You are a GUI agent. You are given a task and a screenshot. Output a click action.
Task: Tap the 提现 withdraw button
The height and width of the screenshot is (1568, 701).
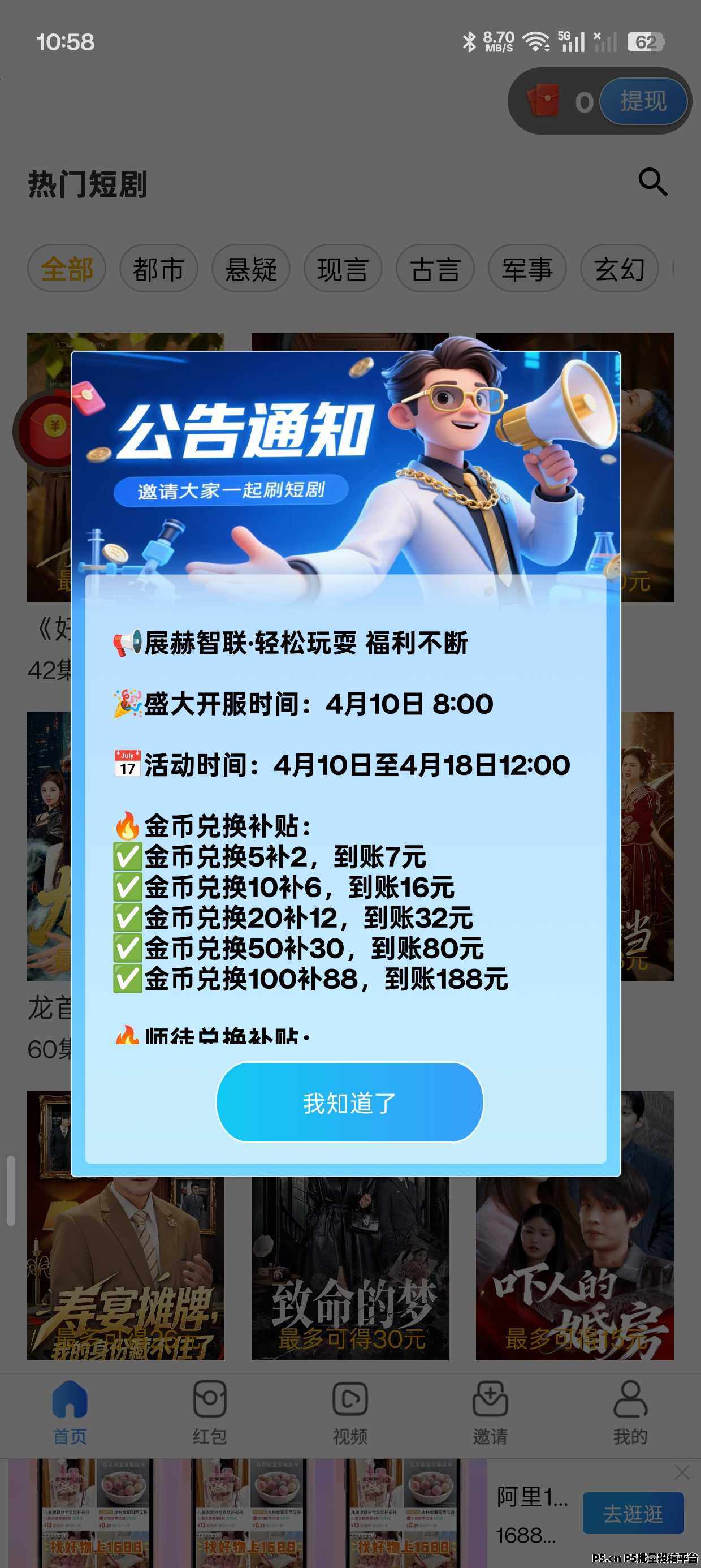point(643,101)
